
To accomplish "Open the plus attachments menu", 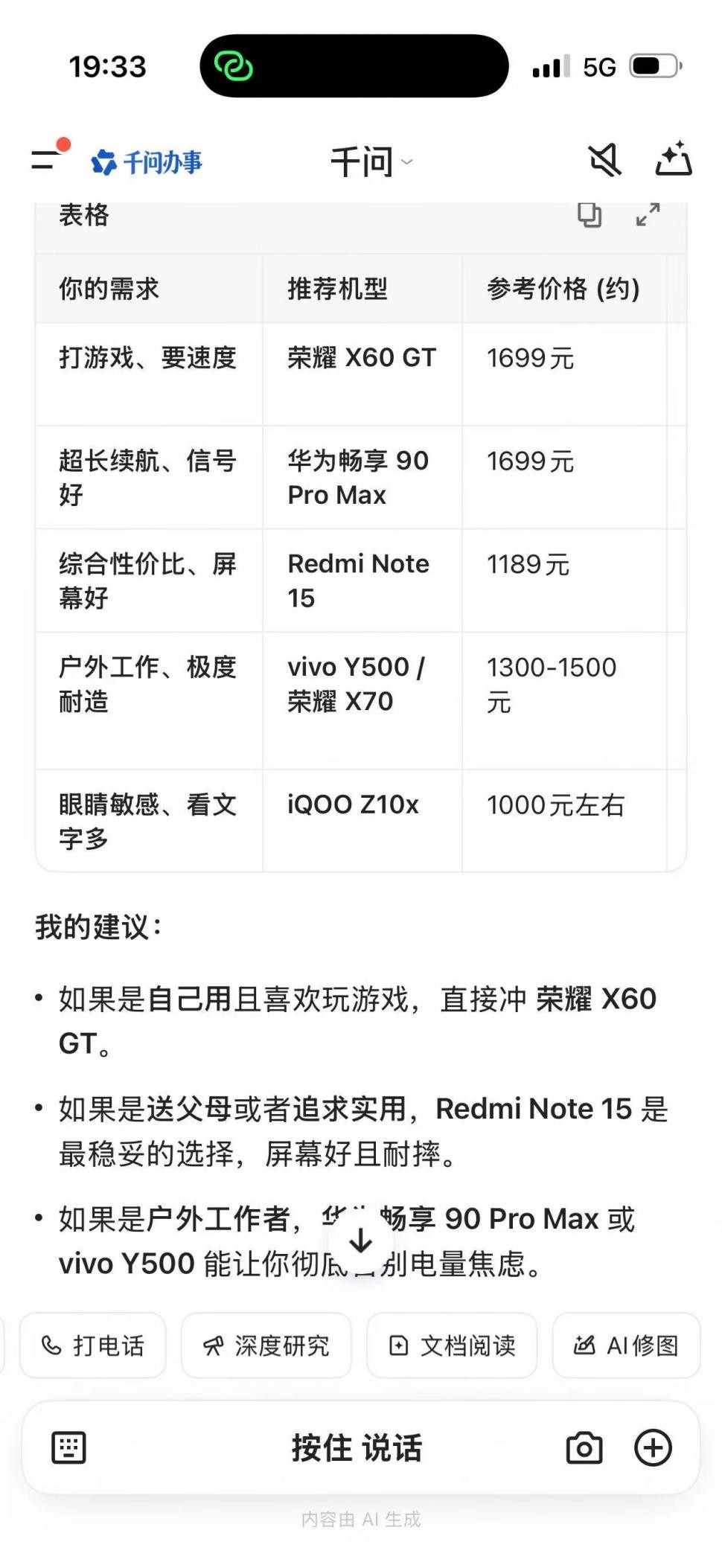I will pyautogui.click(x=653, y=1447).
